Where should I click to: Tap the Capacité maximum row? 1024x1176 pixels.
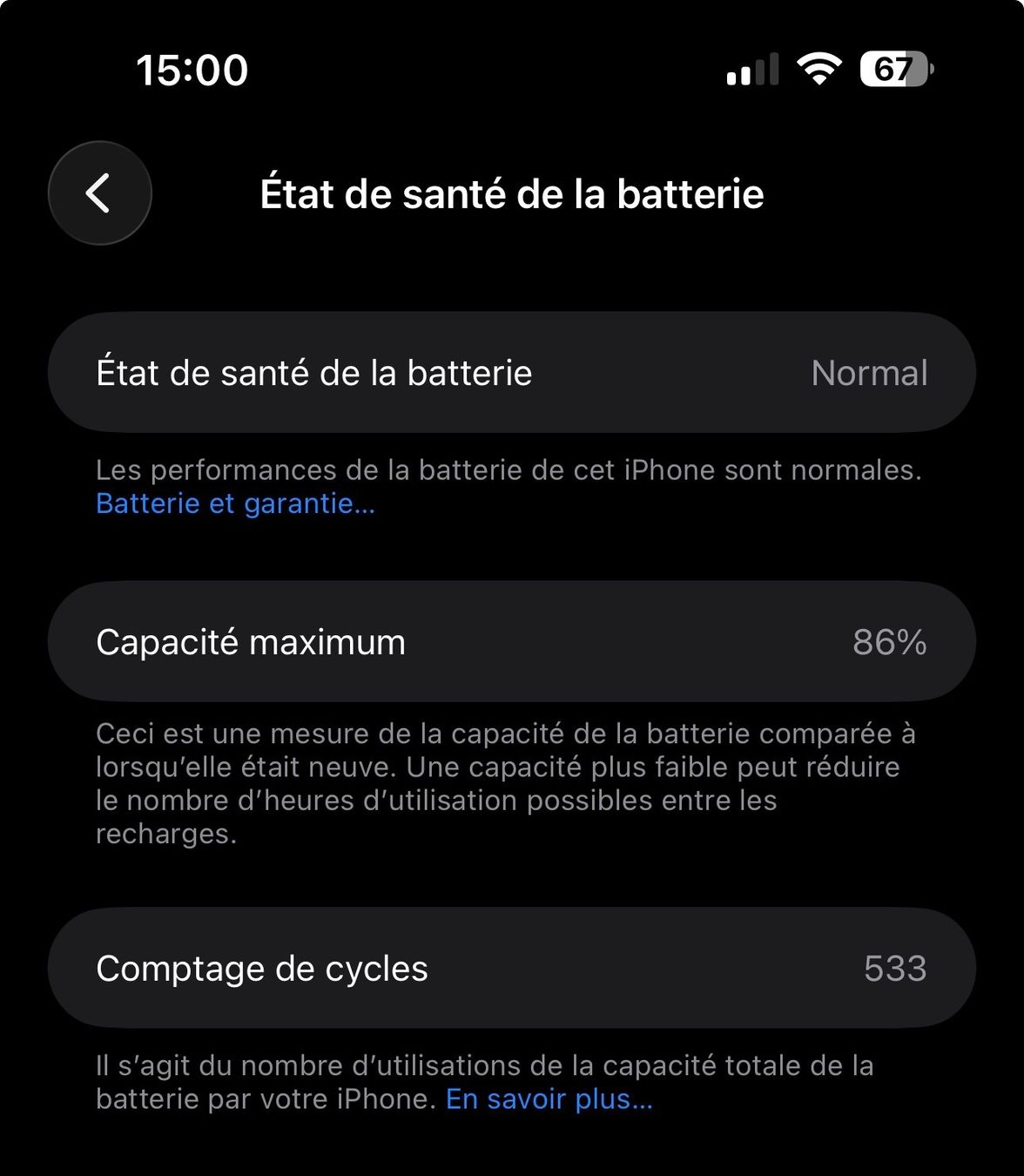512,641
